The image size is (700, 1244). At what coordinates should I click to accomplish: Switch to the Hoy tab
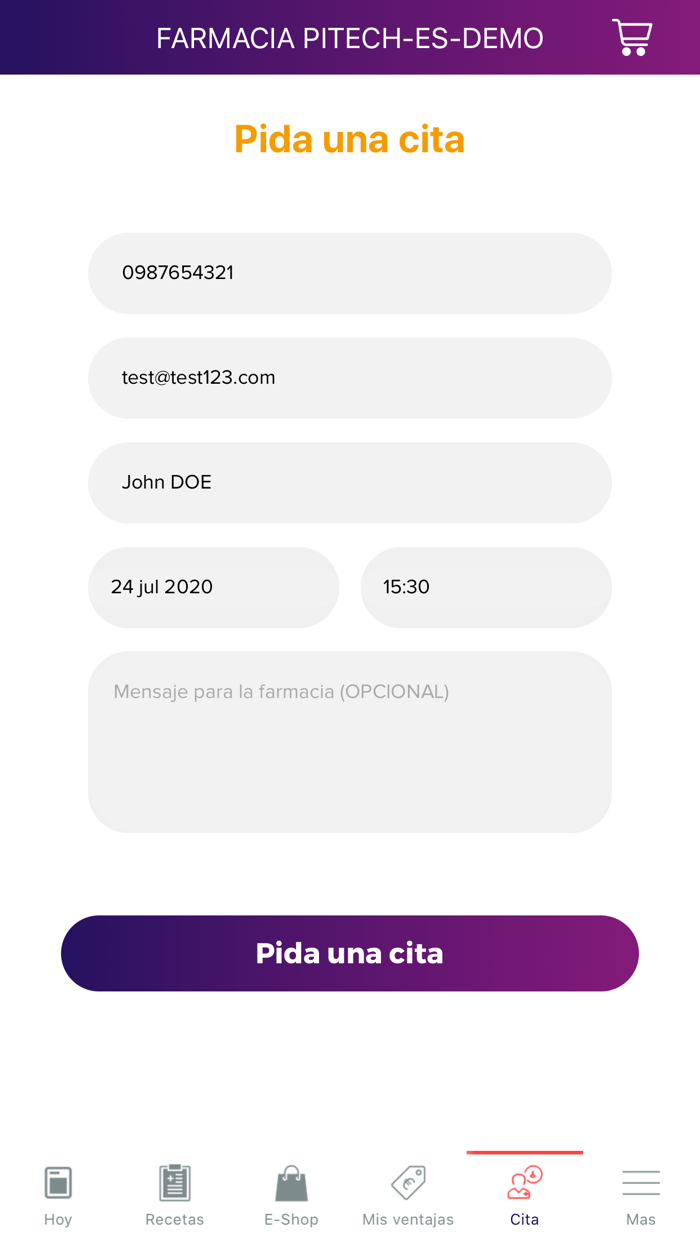[58, 1195]
